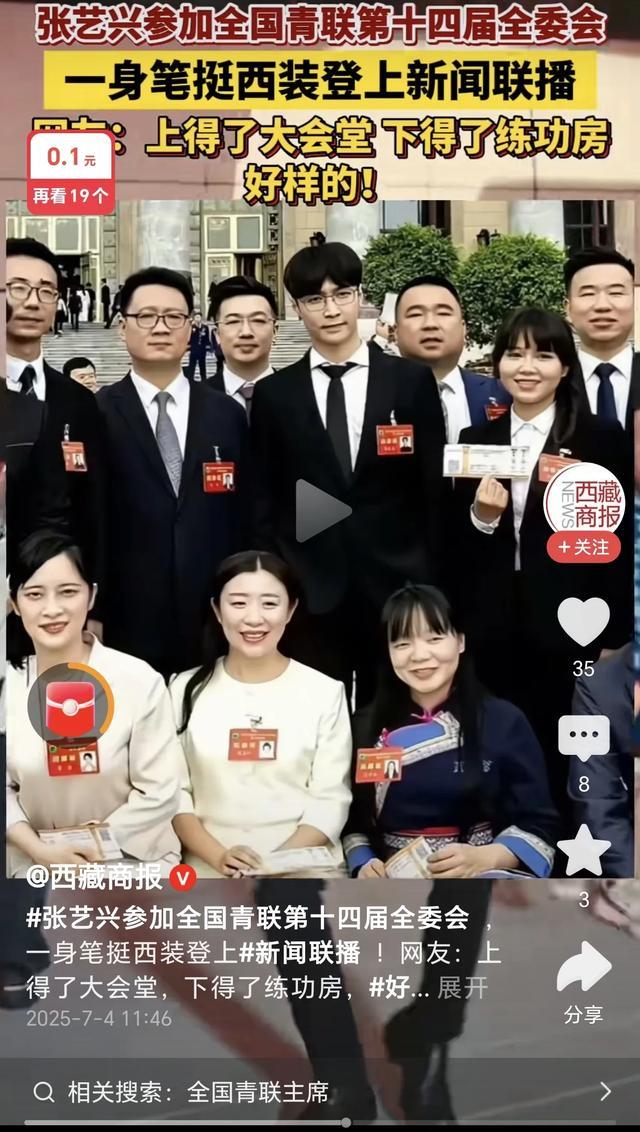Follow 西藏商报 with the 关注 button
This screenshot has width=640, height=1132.
[583, 547]
